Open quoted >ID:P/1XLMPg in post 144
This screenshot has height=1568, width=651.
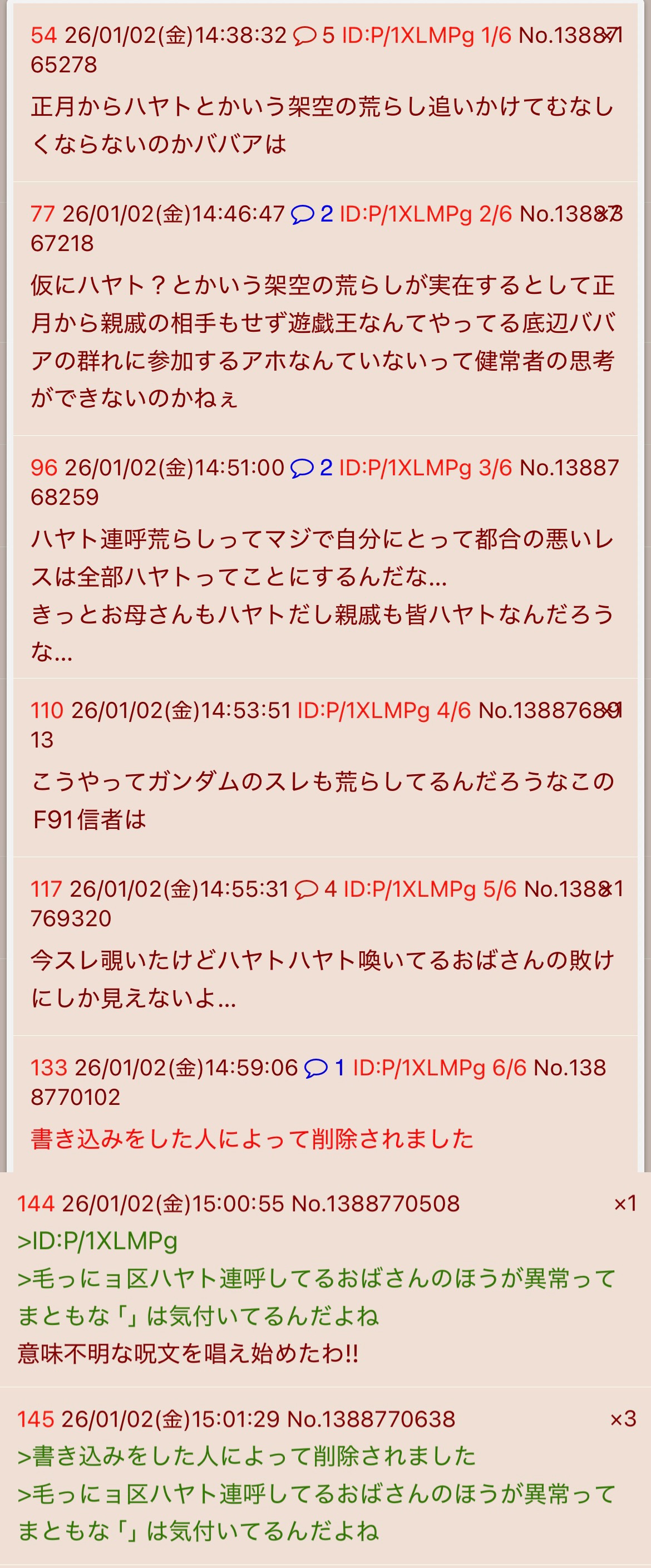tap(97, 1241)
